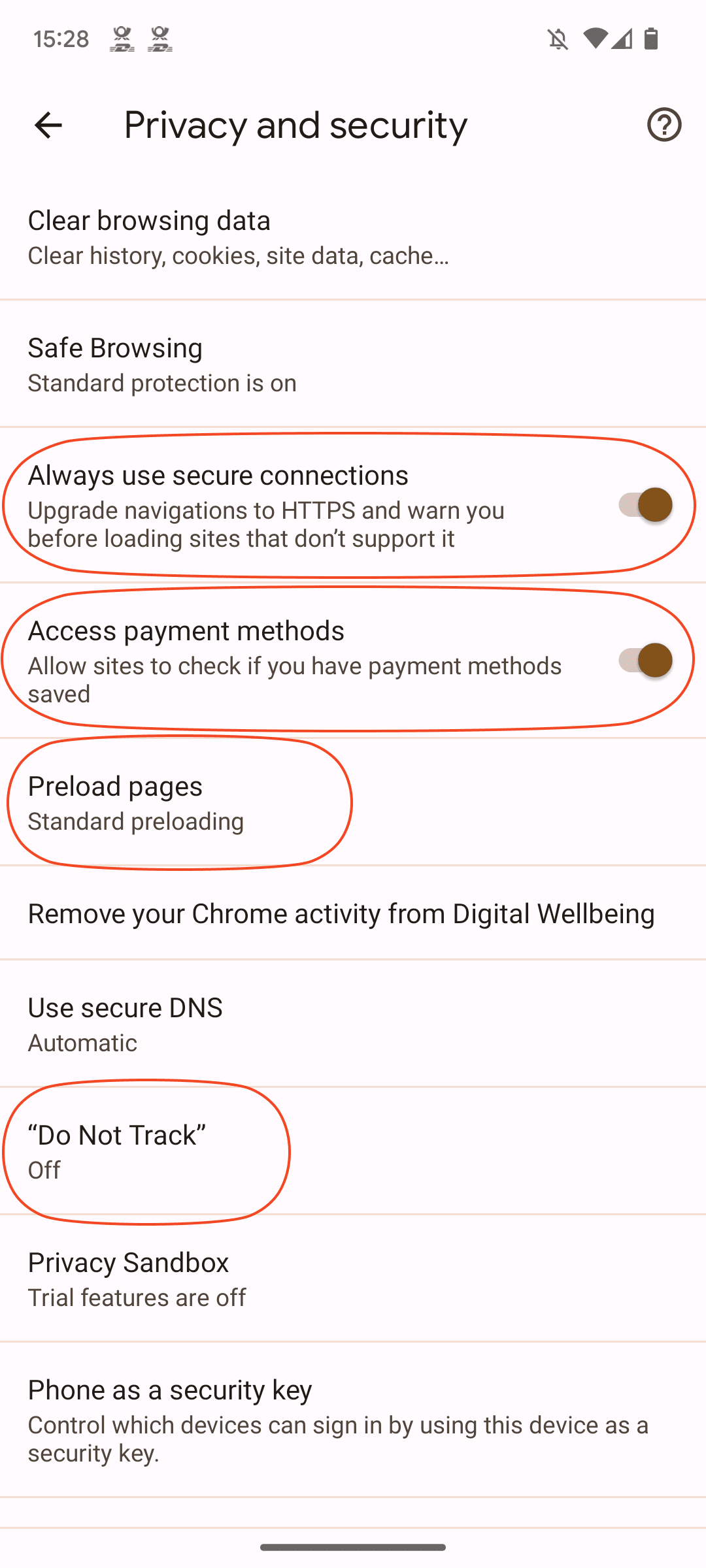
Task: Tap the gesture navigation bar handle
Action: click(353, 1546)
